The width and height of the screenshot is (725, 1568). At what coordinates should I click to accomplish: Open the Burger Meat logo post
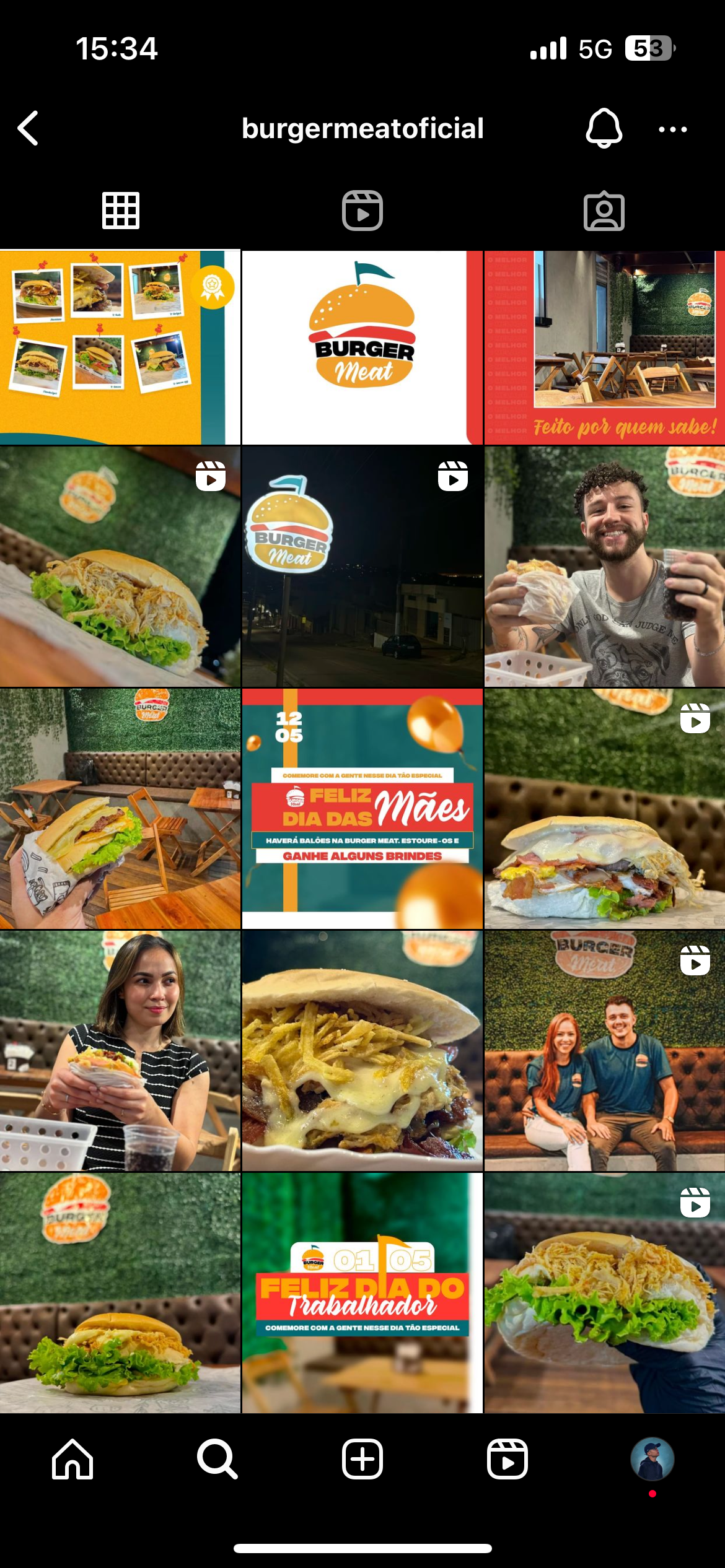362,347
